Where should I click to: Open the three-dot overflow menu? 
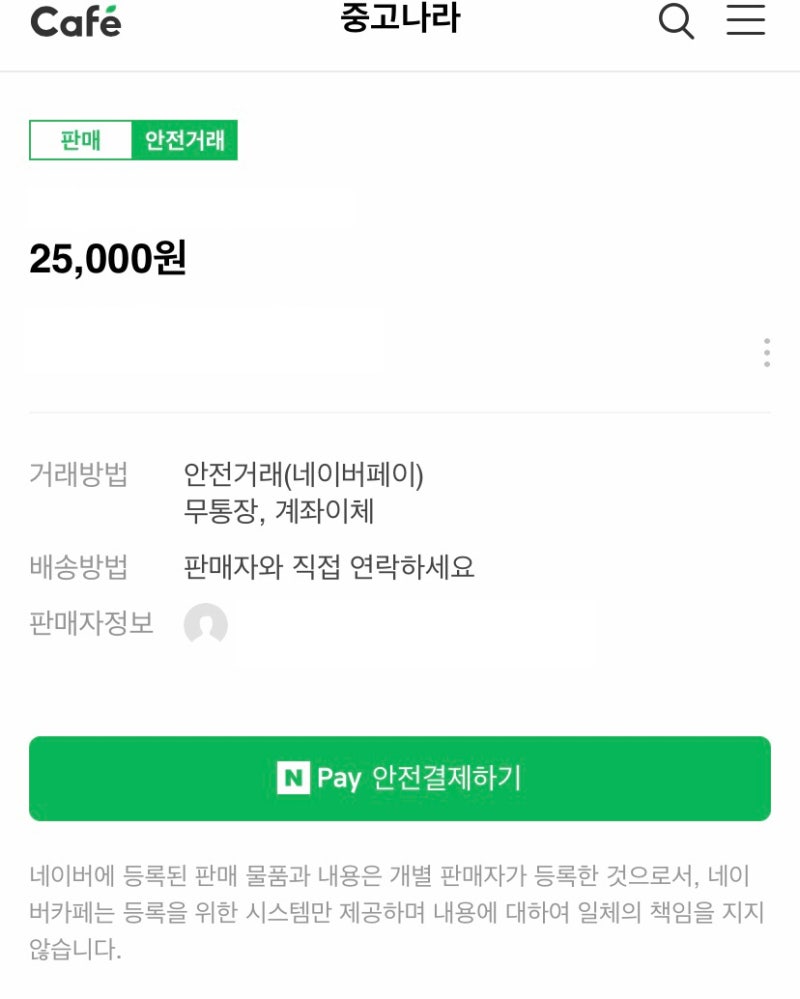click(x=766, y=353)
